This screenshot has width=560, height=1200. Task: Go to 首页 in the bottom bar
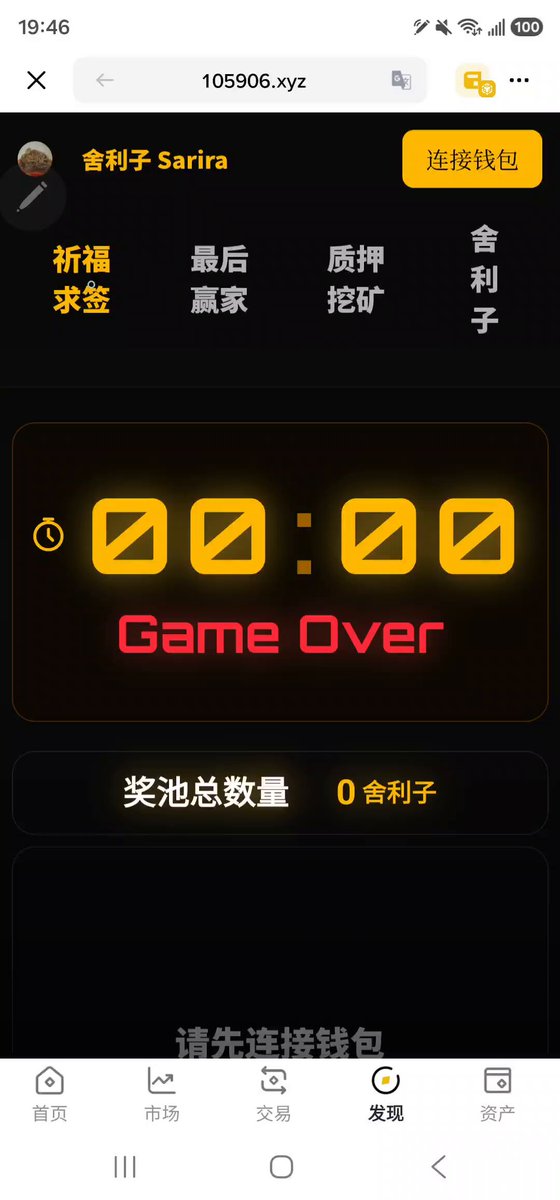coord(49,1094)
